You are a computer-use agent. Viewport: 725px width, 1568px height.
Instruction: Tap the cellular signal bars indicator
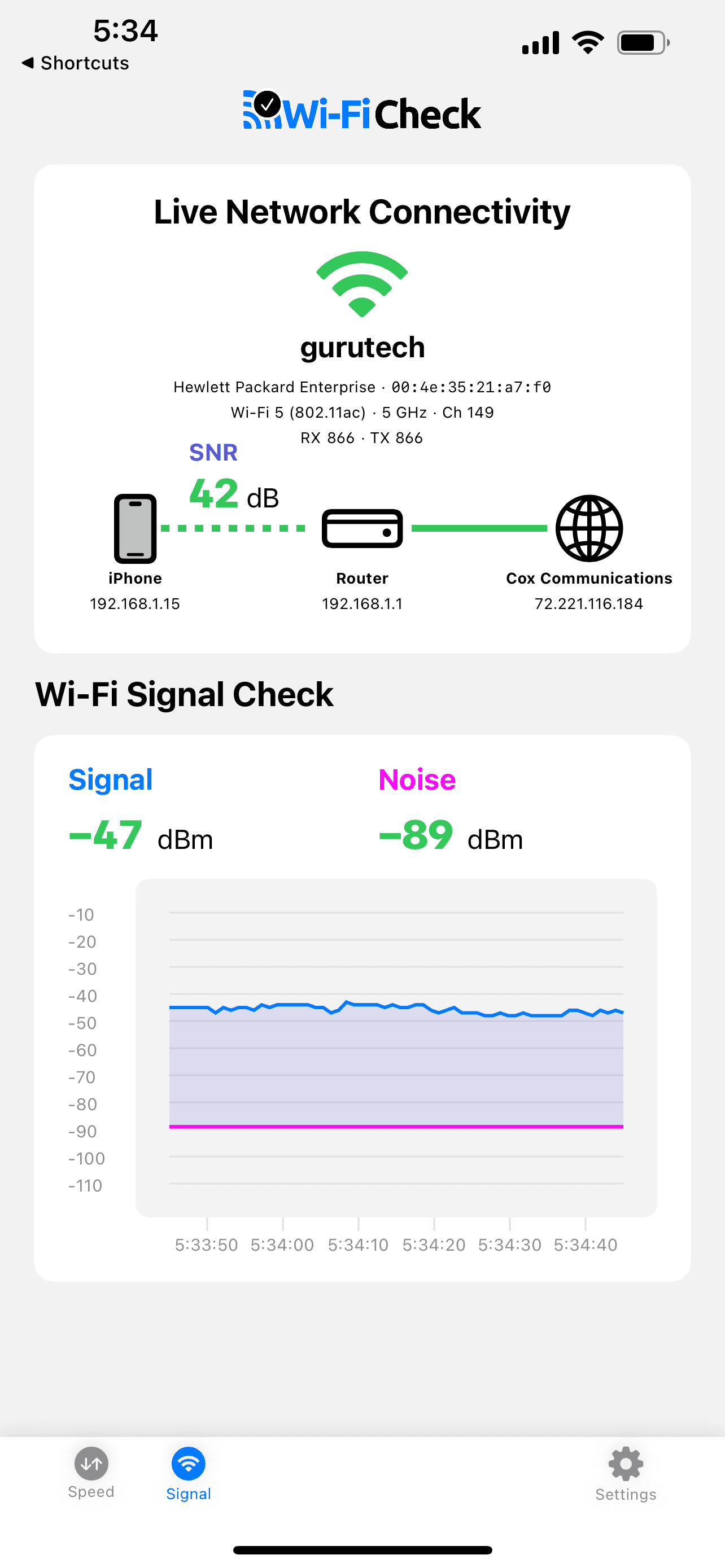click(539, 41)
